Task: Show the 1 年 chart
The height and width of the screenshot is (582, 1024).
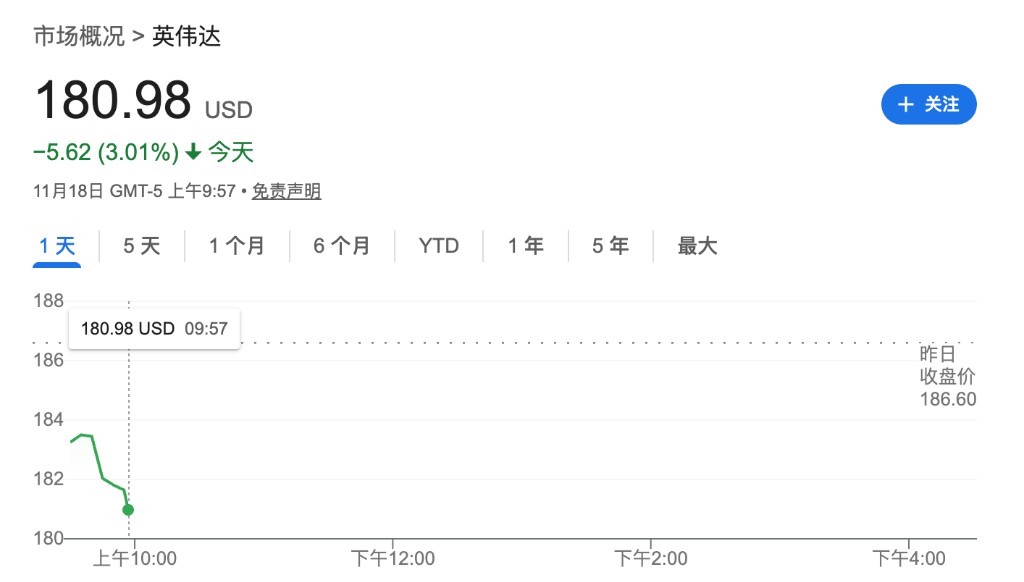Action: 525,246
